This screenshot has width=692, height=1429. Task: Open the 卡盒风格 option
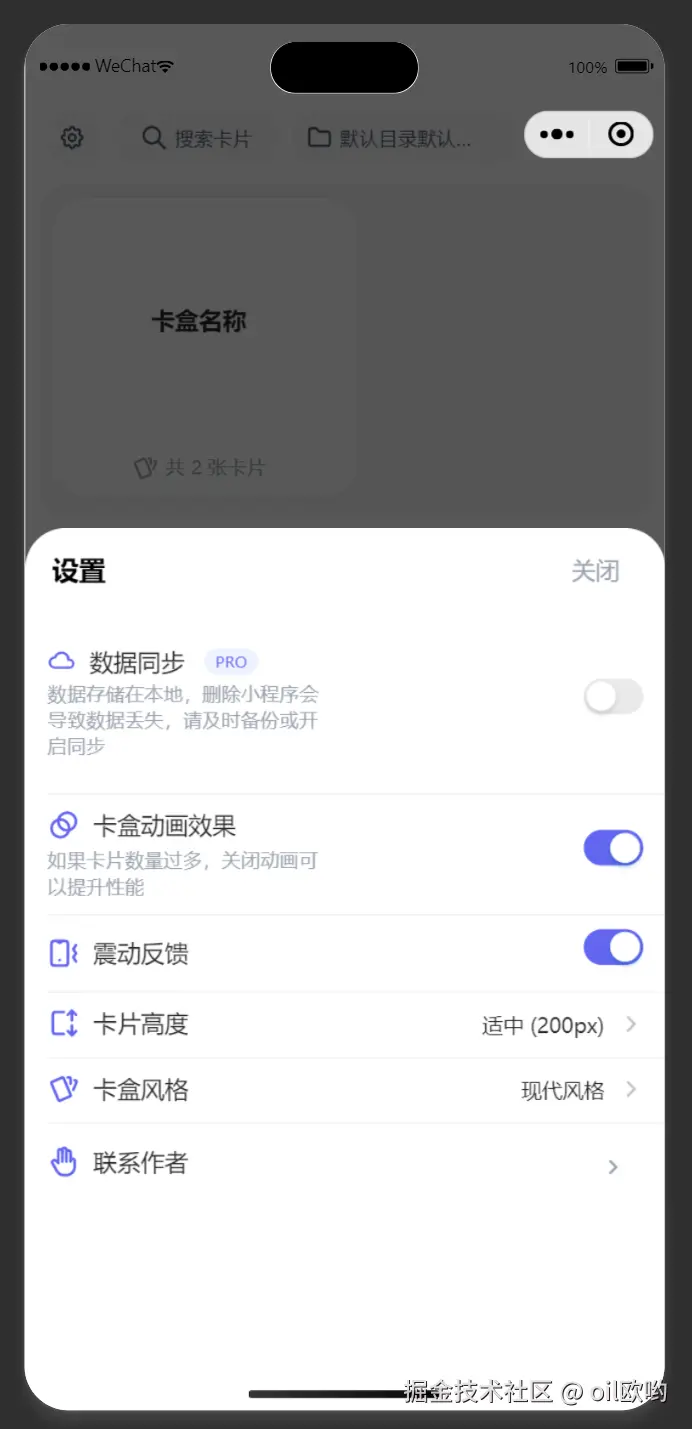coord(343,1090)
